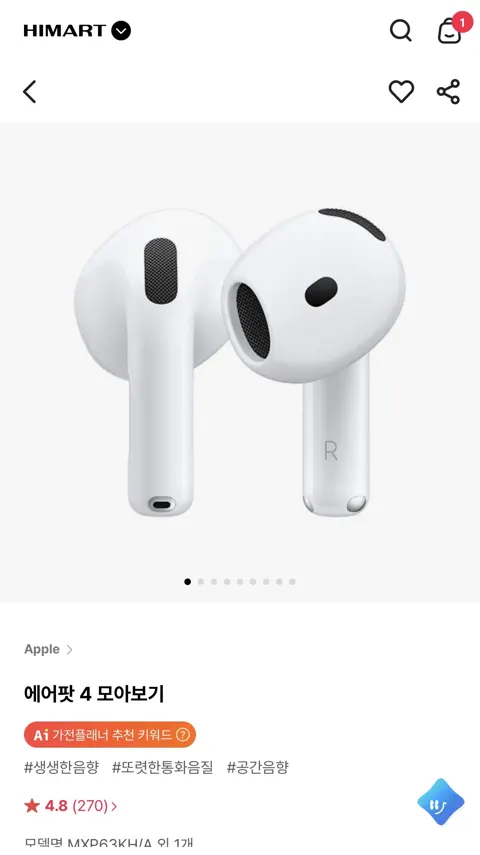Add this product to wishlist with heart
This screenshot has width=480, height=855.
tap(401, 92)
